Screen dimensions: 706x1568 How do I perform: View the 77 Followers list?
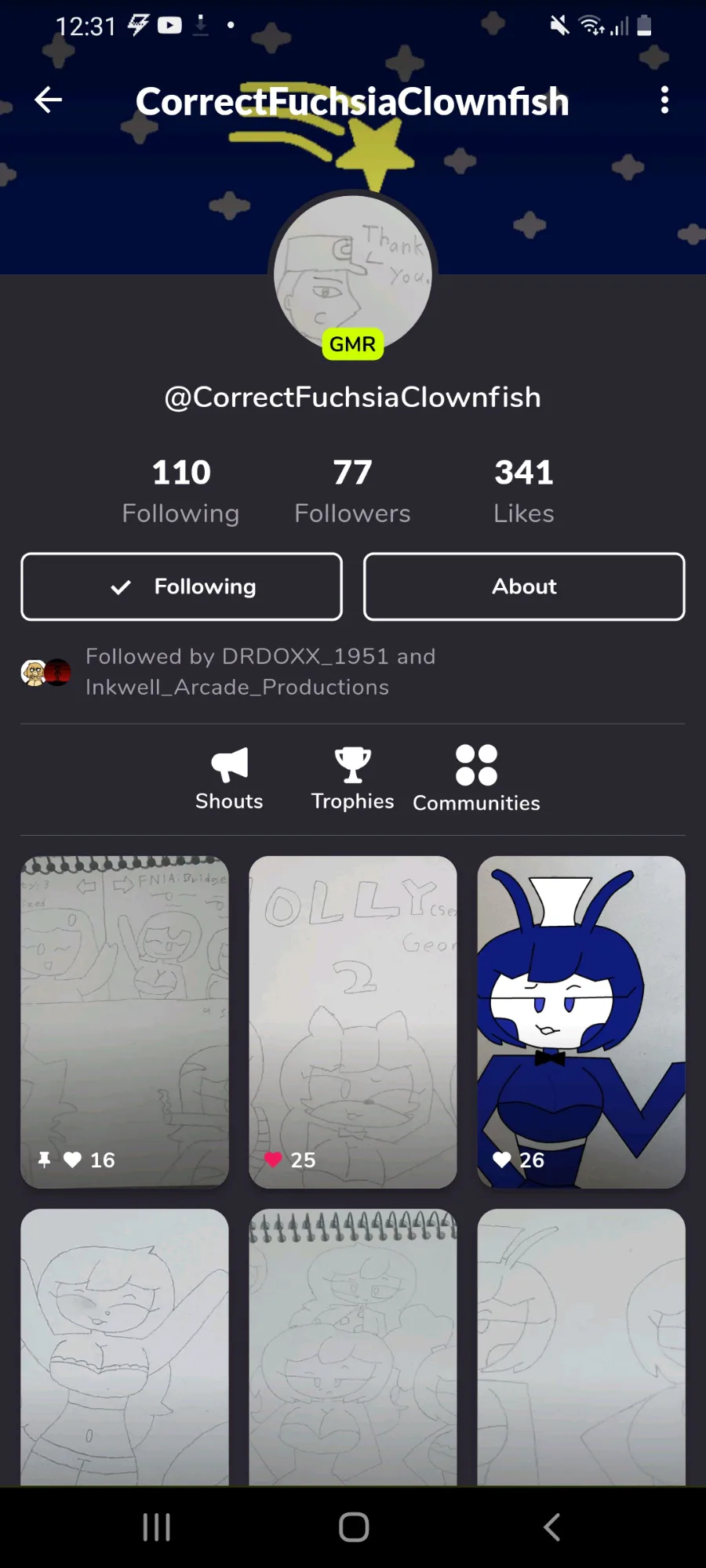352,492
